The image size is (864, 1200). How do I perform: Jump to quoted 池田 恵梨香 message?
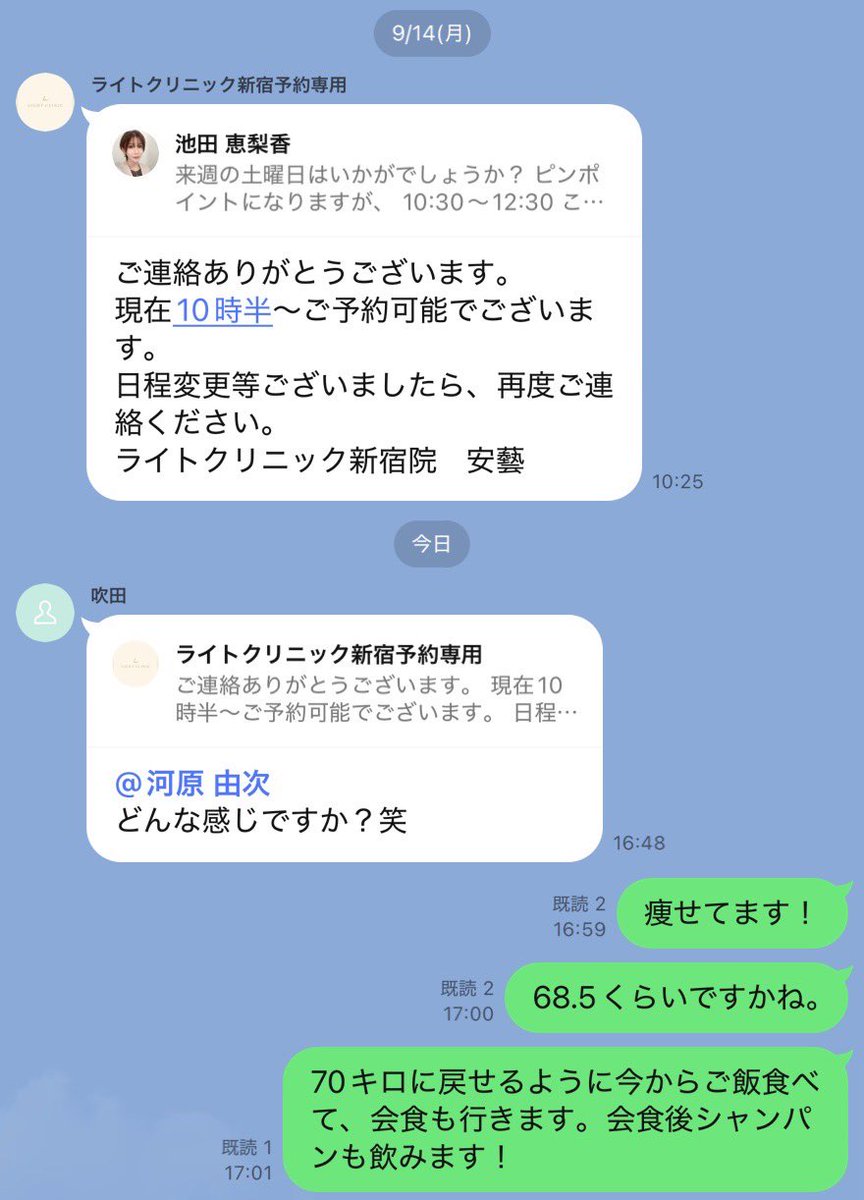click(363, 170)
